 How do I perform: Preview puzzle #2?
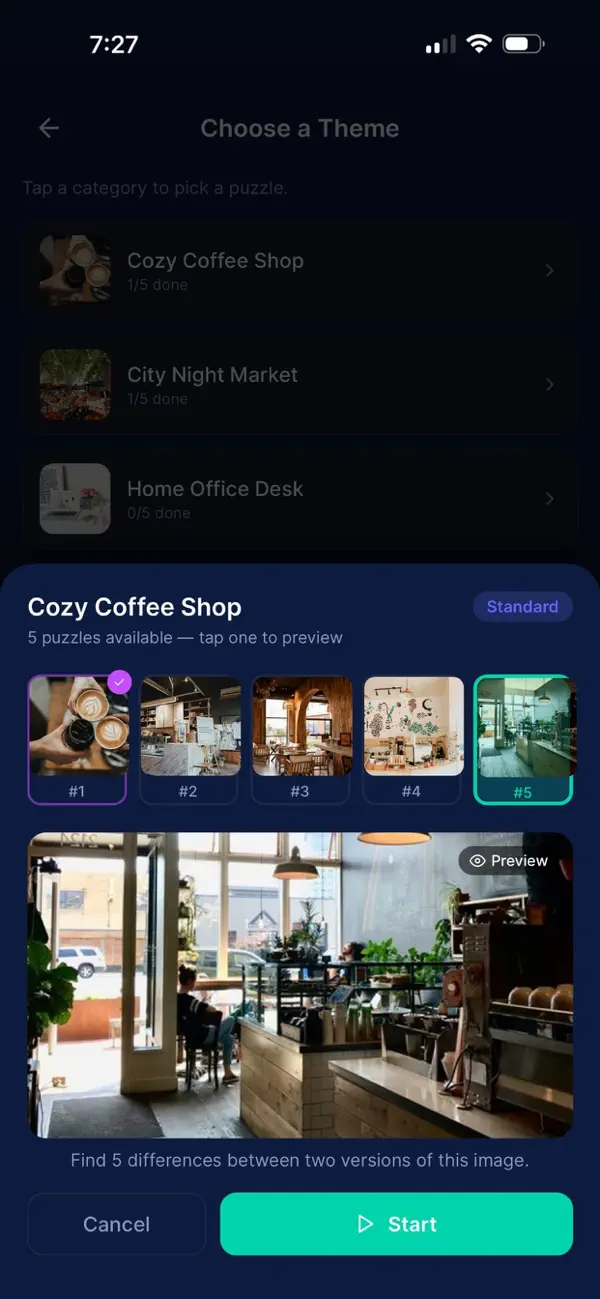pos(189,740)
